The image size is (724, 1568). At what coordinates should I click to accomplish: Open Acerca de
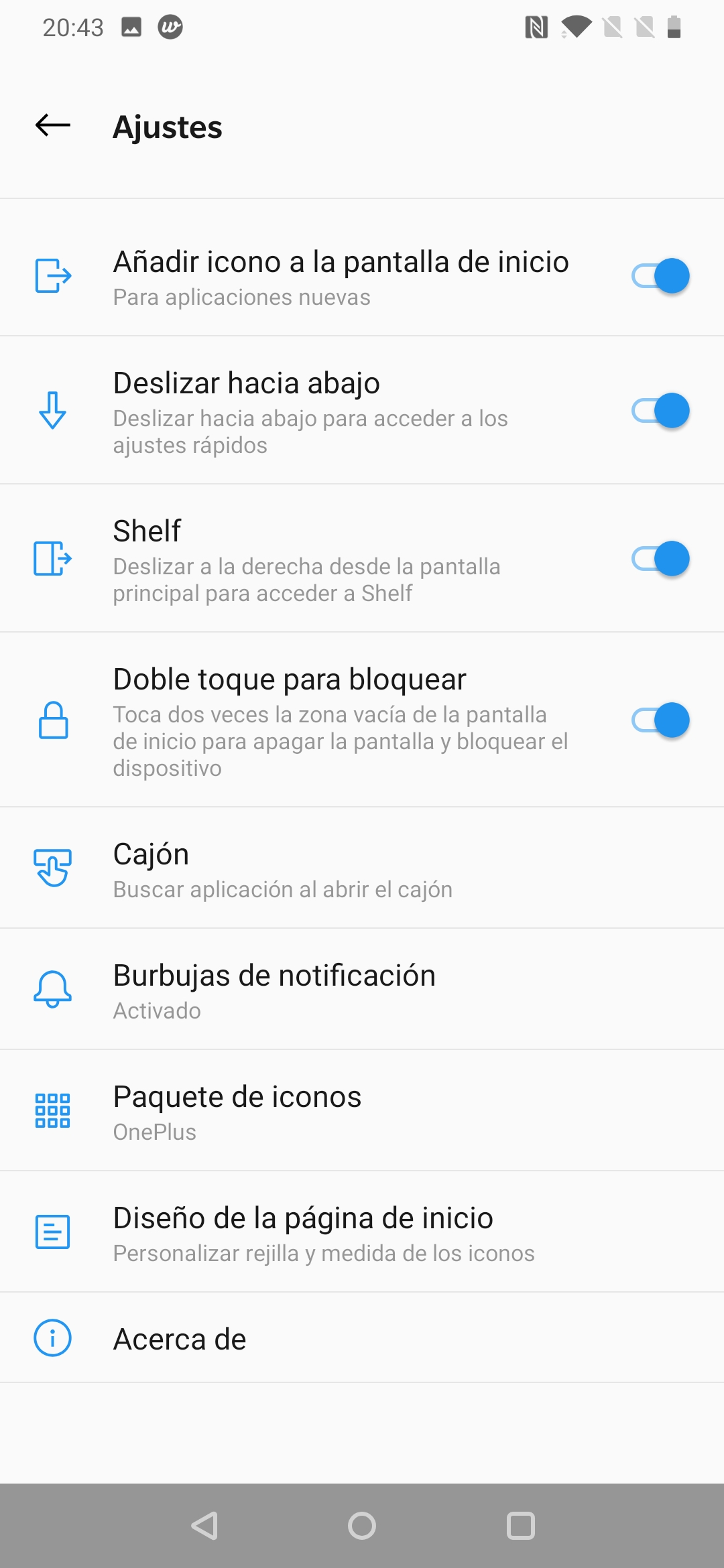(362, 1338)
